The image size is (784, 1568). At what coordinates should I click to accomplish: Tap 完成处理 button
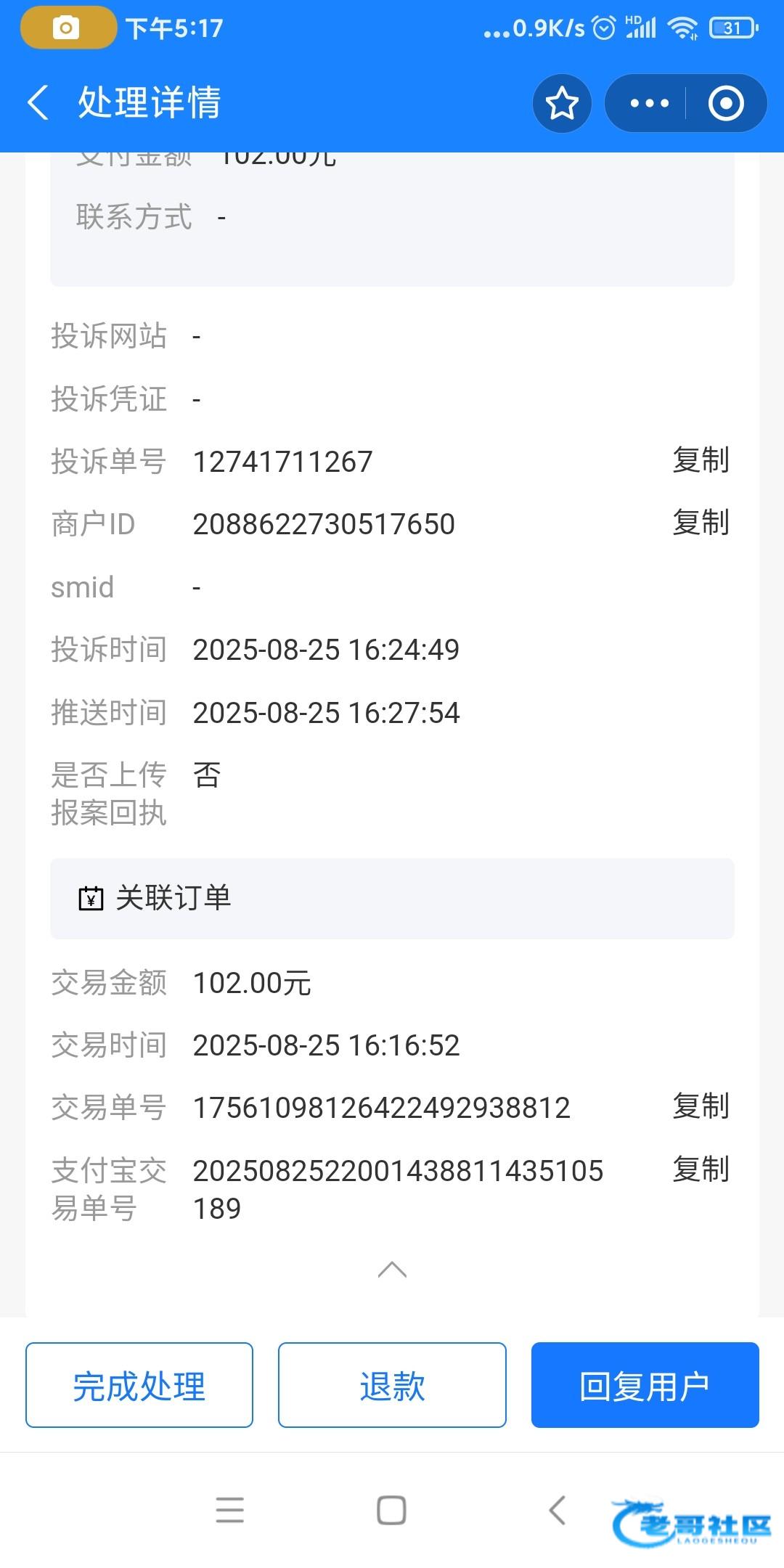tap(139, 1385)
